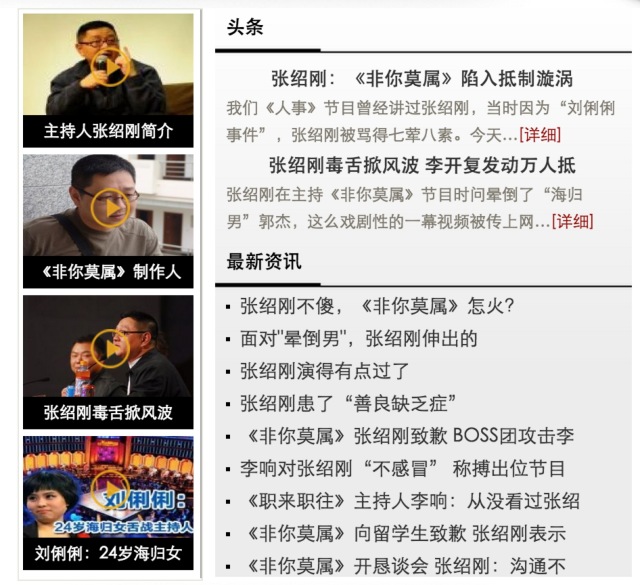The height and width of the screenshot is (585, 640).
Task: Open headline 《非你莫属》陷入抵制漩涡
Action: (x=421, y=79)
